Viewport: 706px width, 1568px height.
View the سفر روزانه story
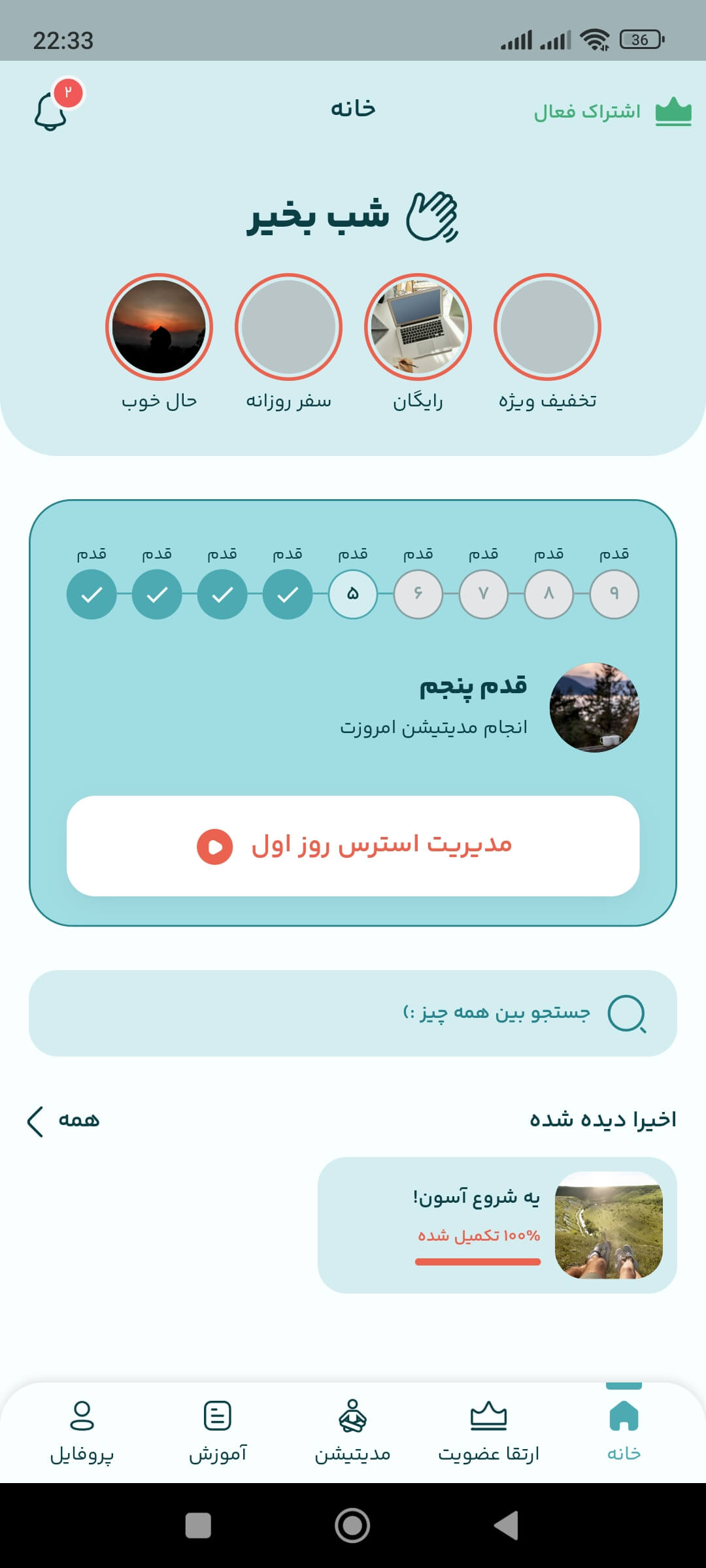coord(288,327)
